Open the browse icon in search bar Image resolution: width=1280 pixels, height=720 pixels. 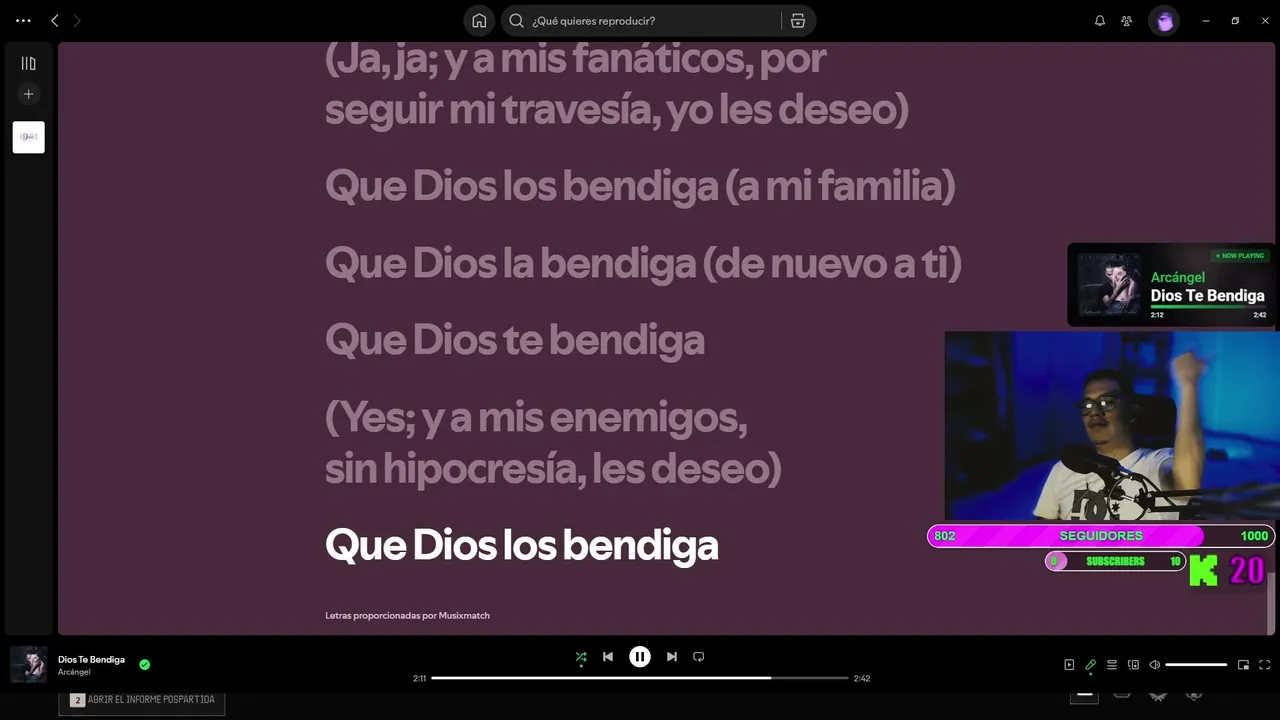coord(797,21)
